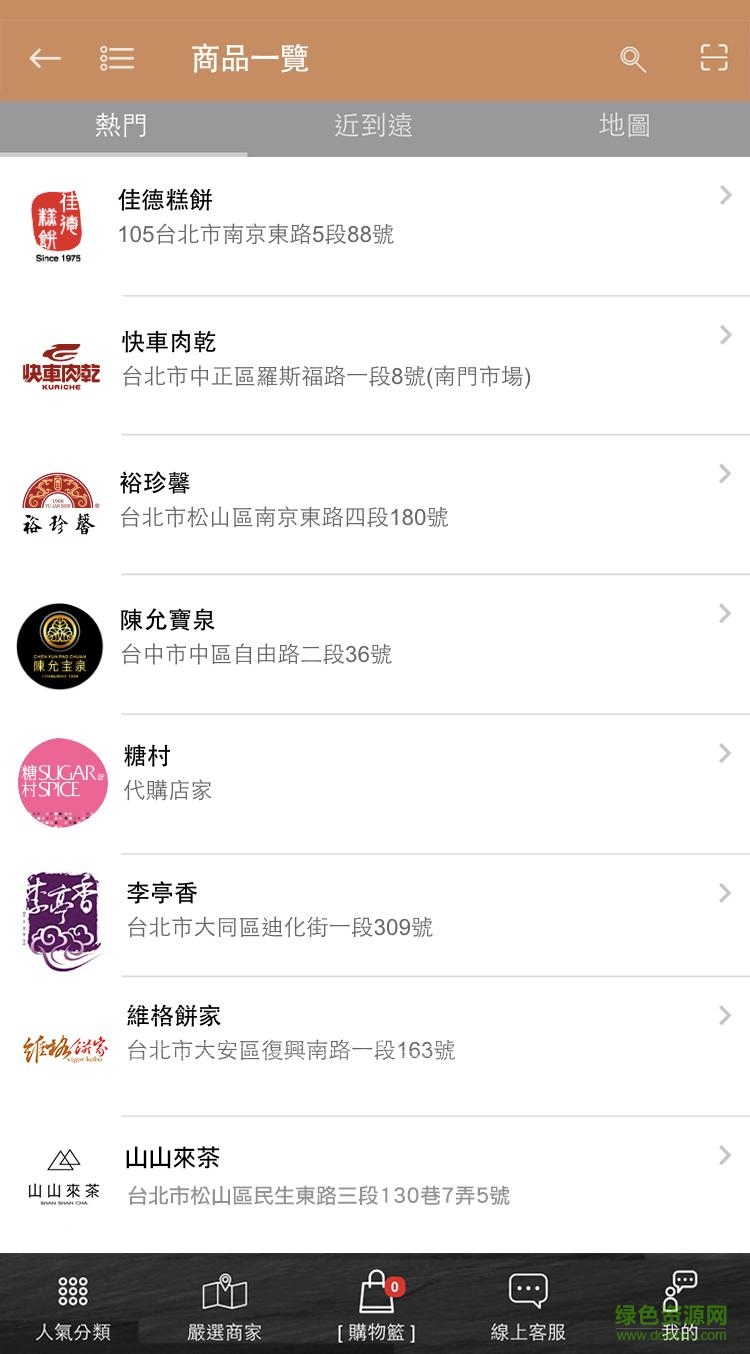
Task: Open 線上客服 customer service
Action: pyautogui.click(x=528, y=1306)
